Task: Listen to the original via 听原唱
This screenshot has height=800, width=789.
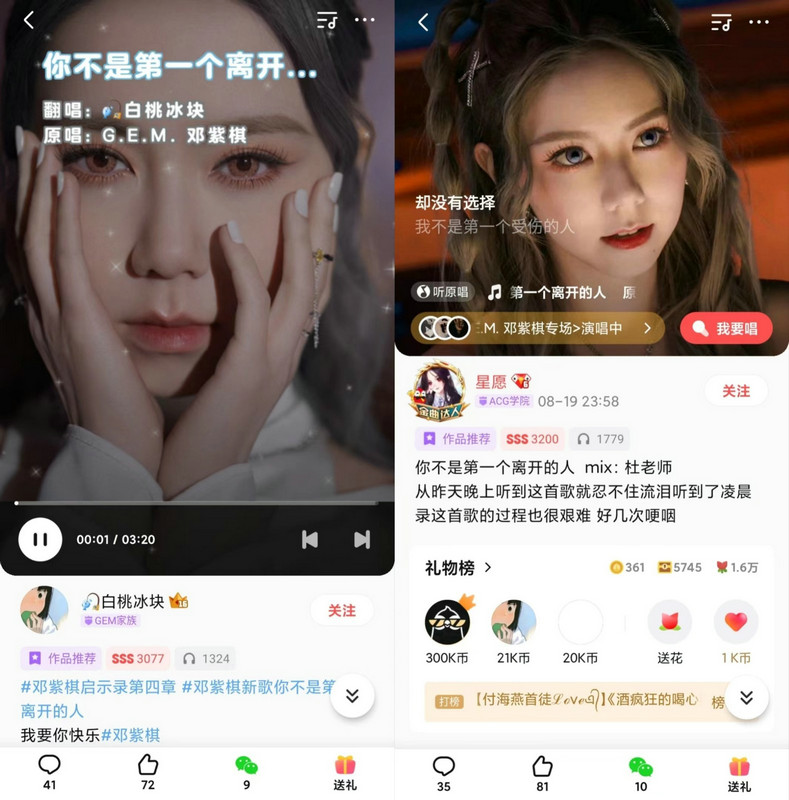Action: pos(441,292)
